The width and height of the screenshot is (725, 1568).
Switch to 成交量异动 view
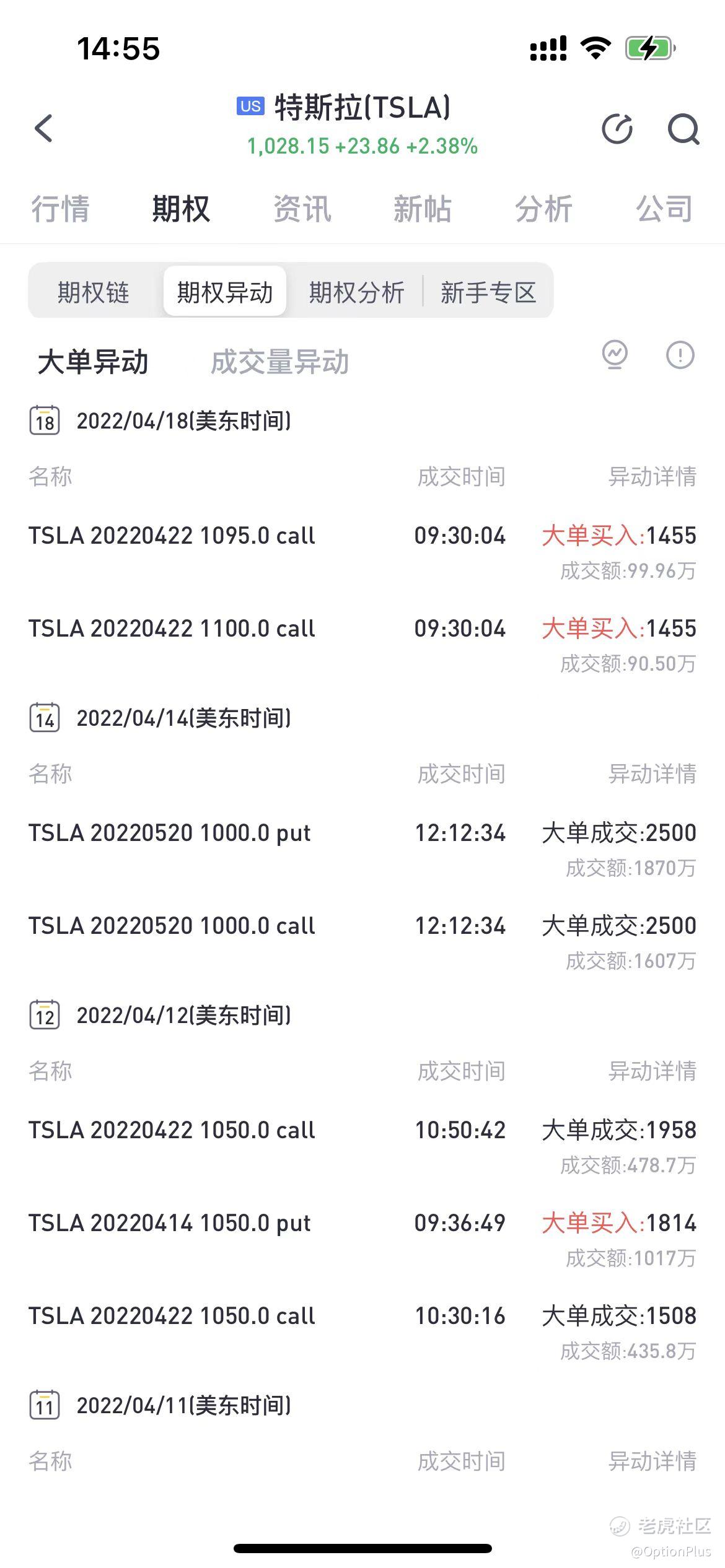tap(279, 362)
